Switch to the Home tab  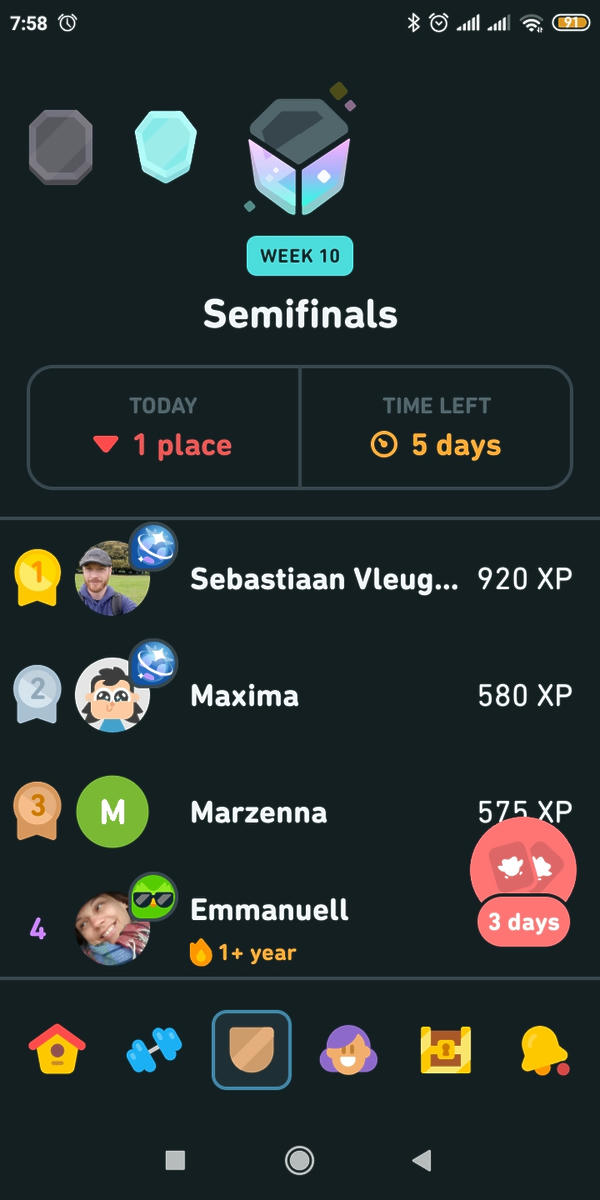pos(57,1049)
